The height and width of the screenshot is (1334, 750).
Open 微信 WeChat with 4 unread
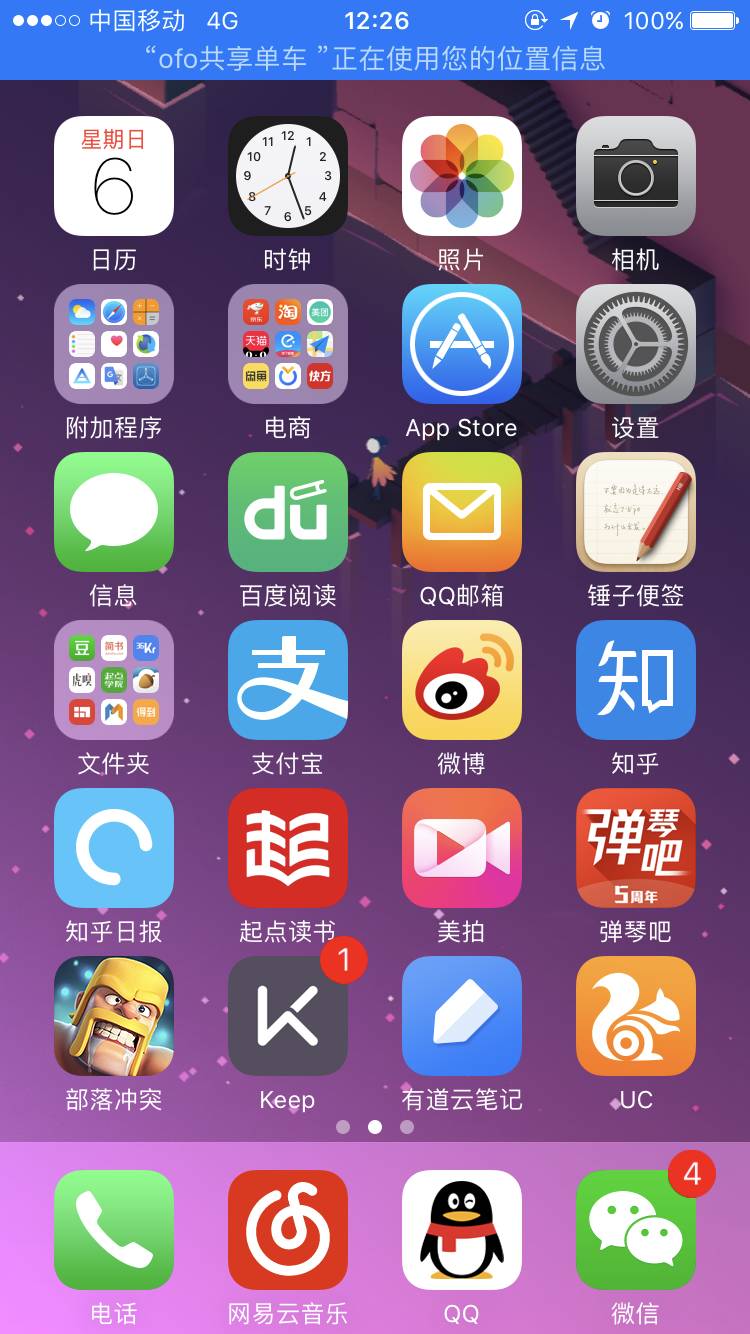coord(635,1230)
